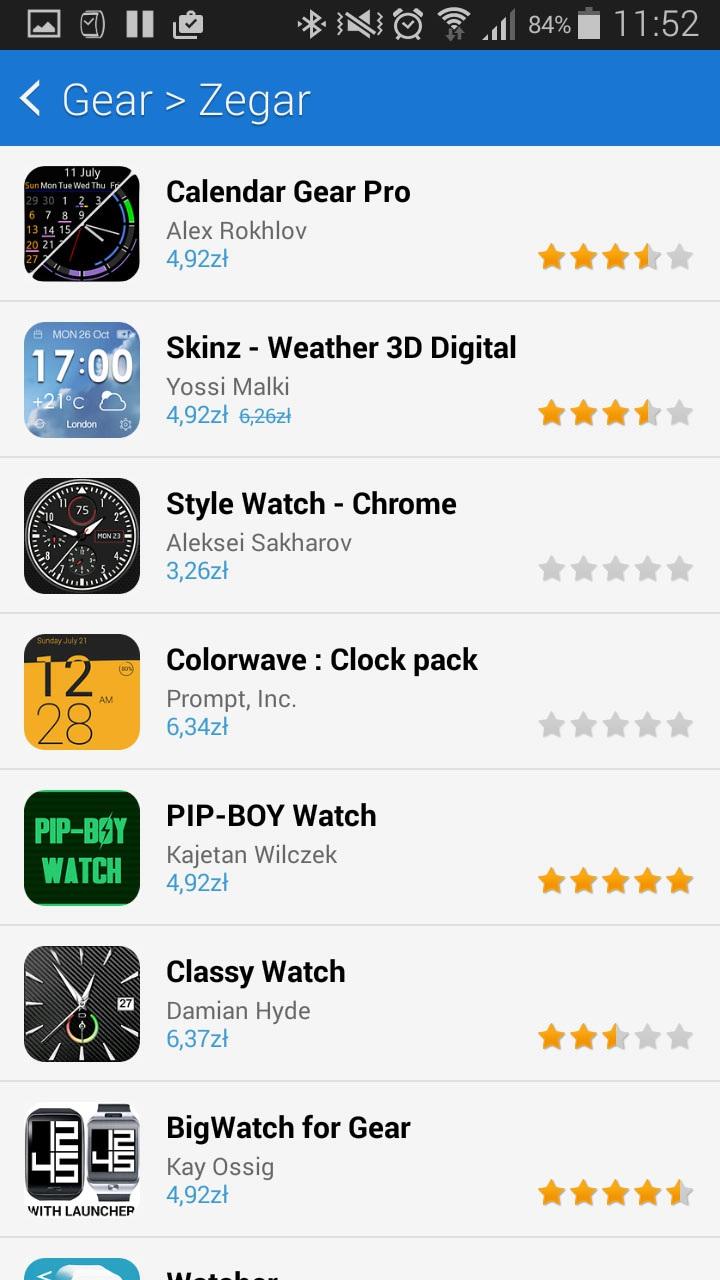View Colorwave : Clock pack details
The height and width of the screenshot is (1280, 720).
pyautogui.click(x=321, y=660)
